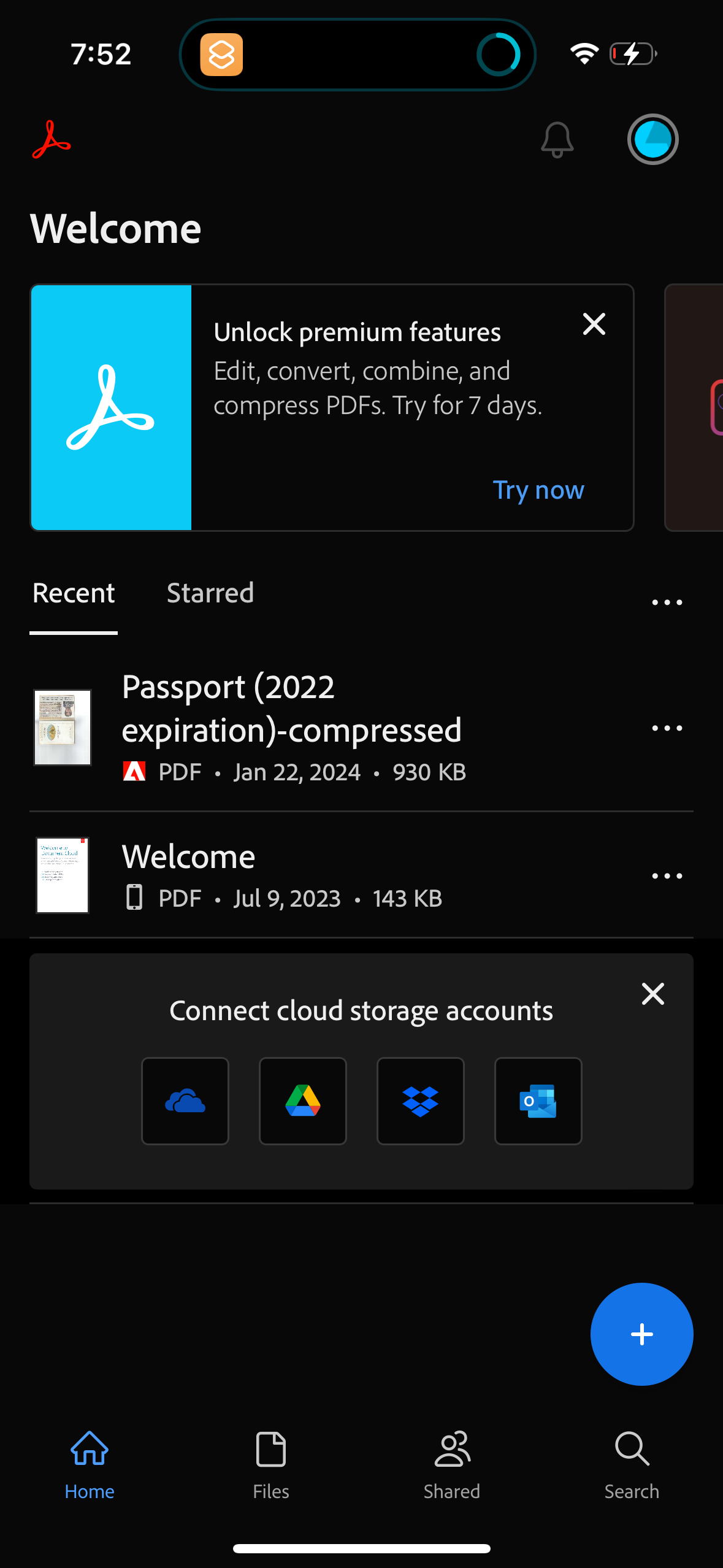Select Shared in bottom navigation
The height and width of the screenshot is (1568, 723).
click(451, 1466)
